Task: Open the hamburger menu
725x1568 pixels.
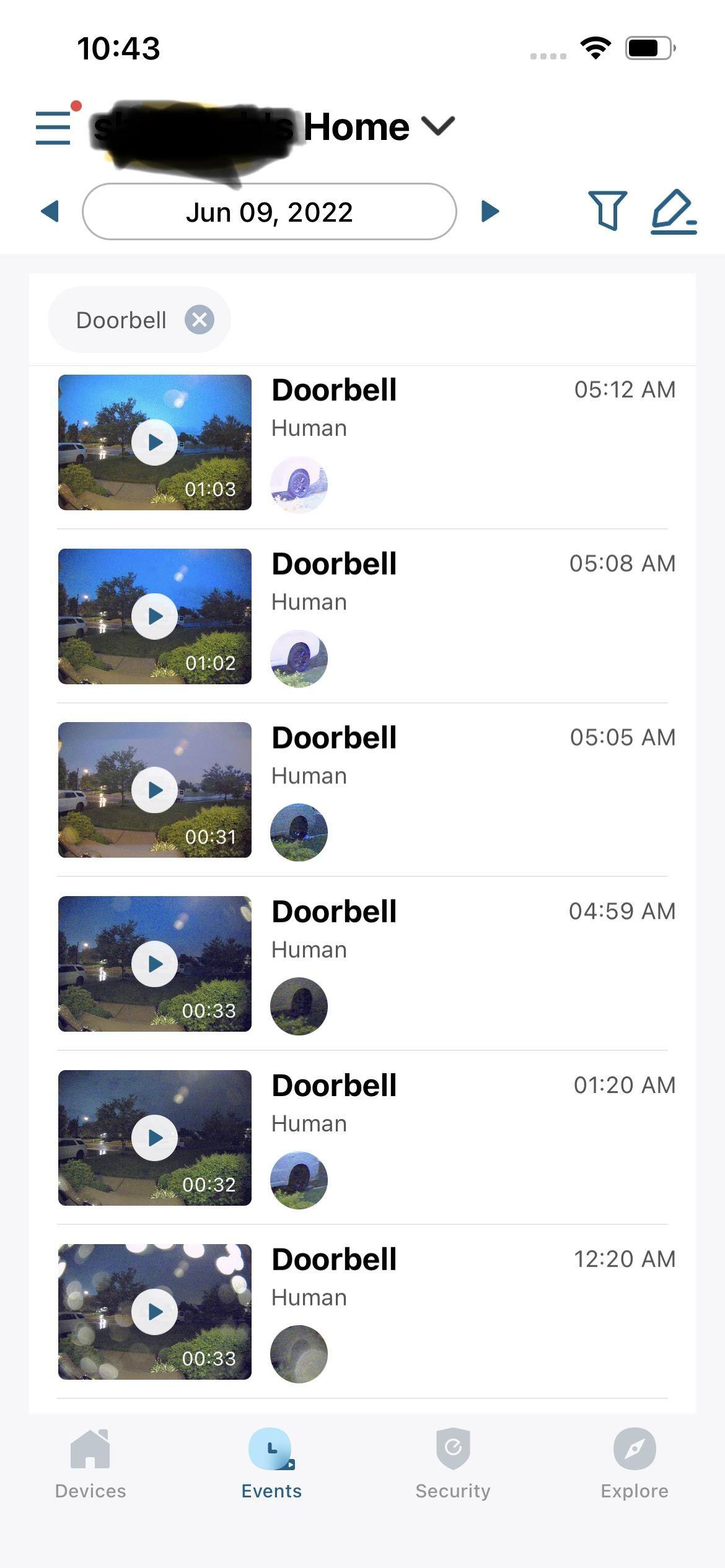Action: pos(53,128)
